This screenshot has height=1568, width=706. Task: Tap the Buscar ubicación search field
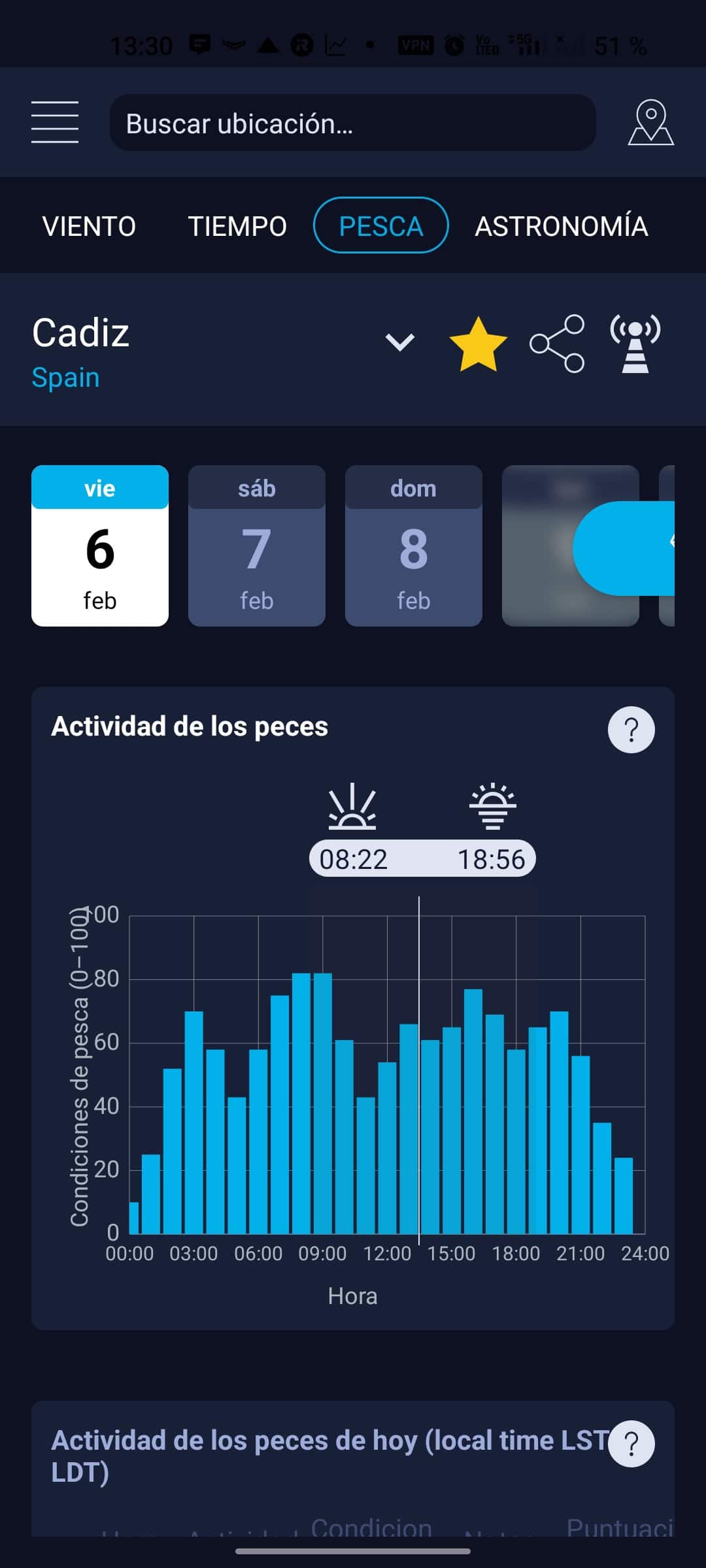click(353, 123)
